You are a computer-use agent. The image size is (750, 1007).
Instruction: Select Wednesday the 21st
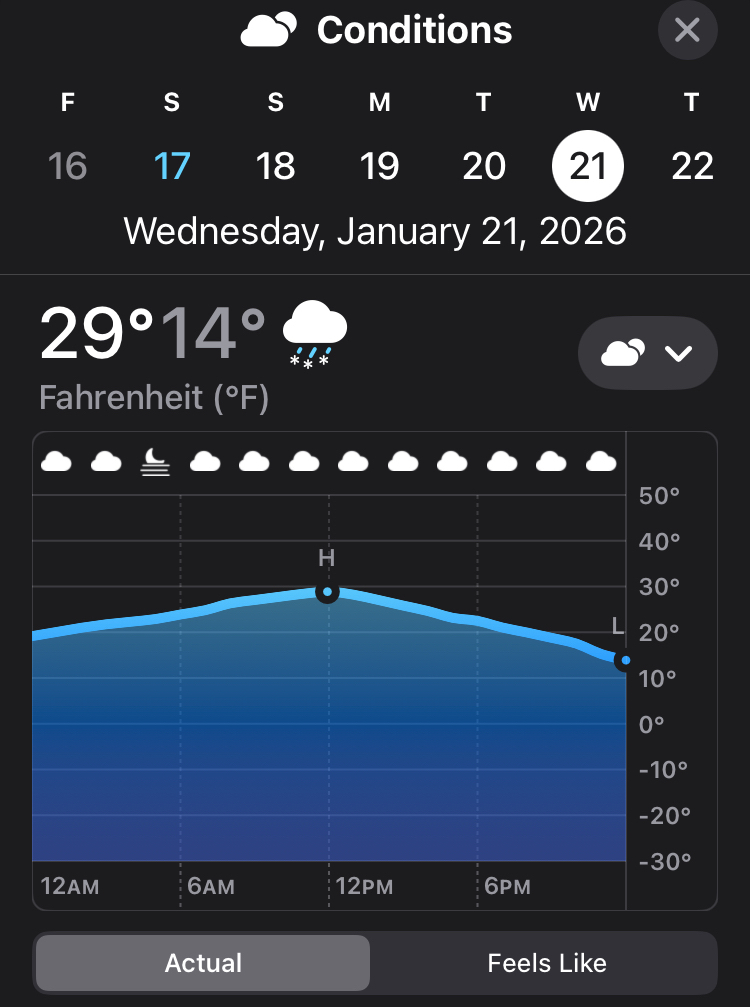click(x=588, y=165)
